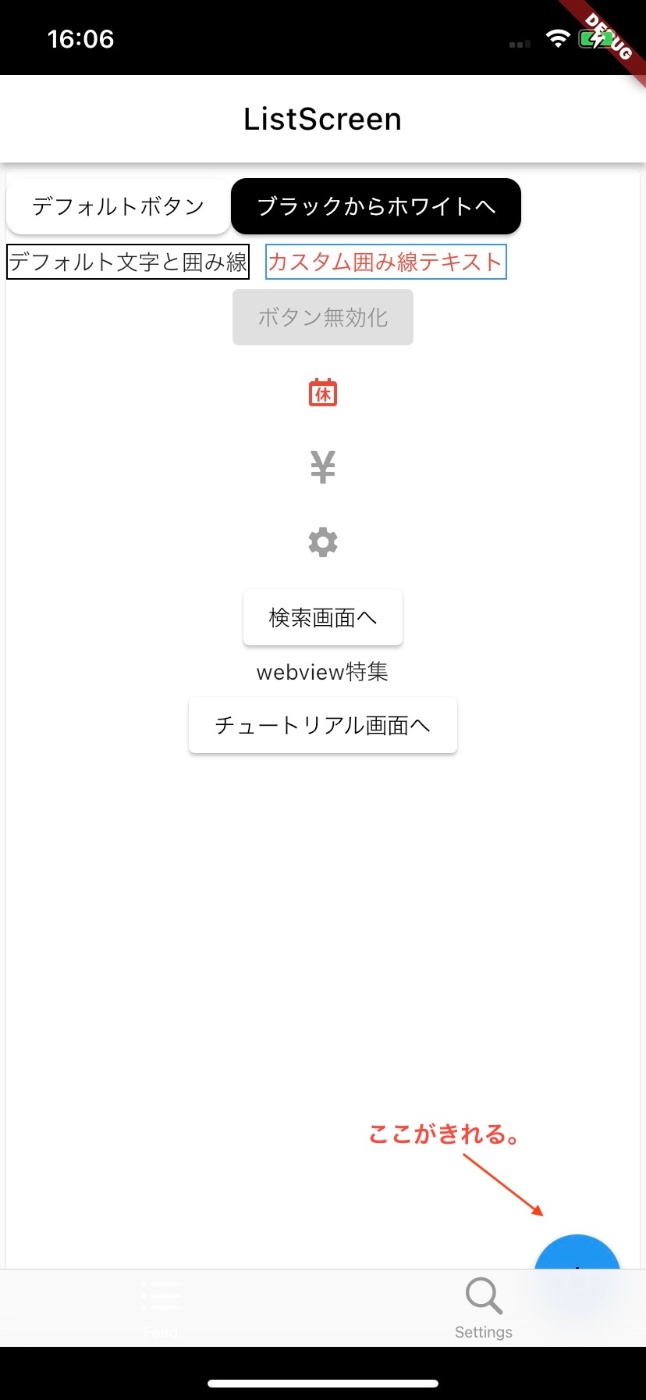Switch to the Settings tab
646x1400 pixels.
pyautogui.click(x=483, y=1308)
